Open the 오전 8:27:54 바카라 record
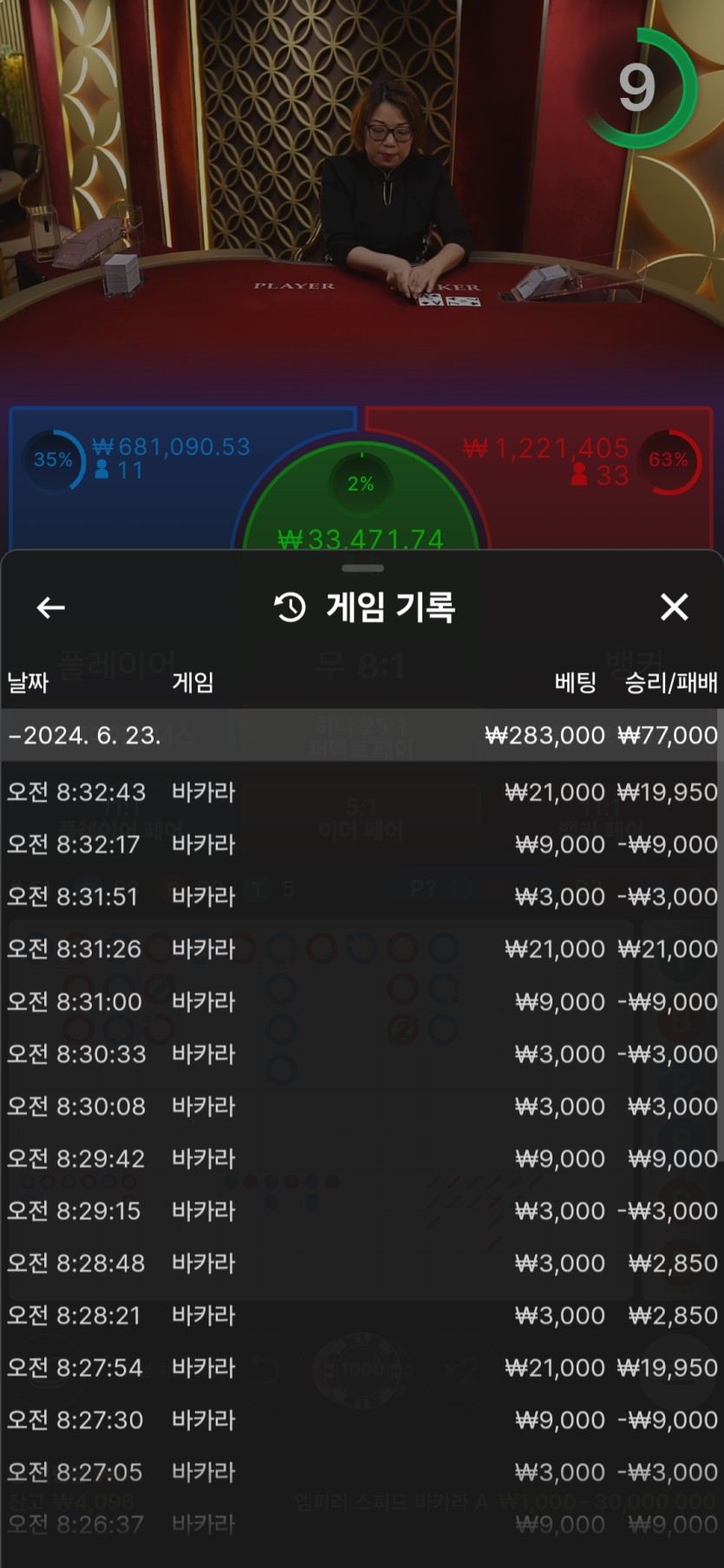Screen dimensions: 724x1568 click(362, 1368)
